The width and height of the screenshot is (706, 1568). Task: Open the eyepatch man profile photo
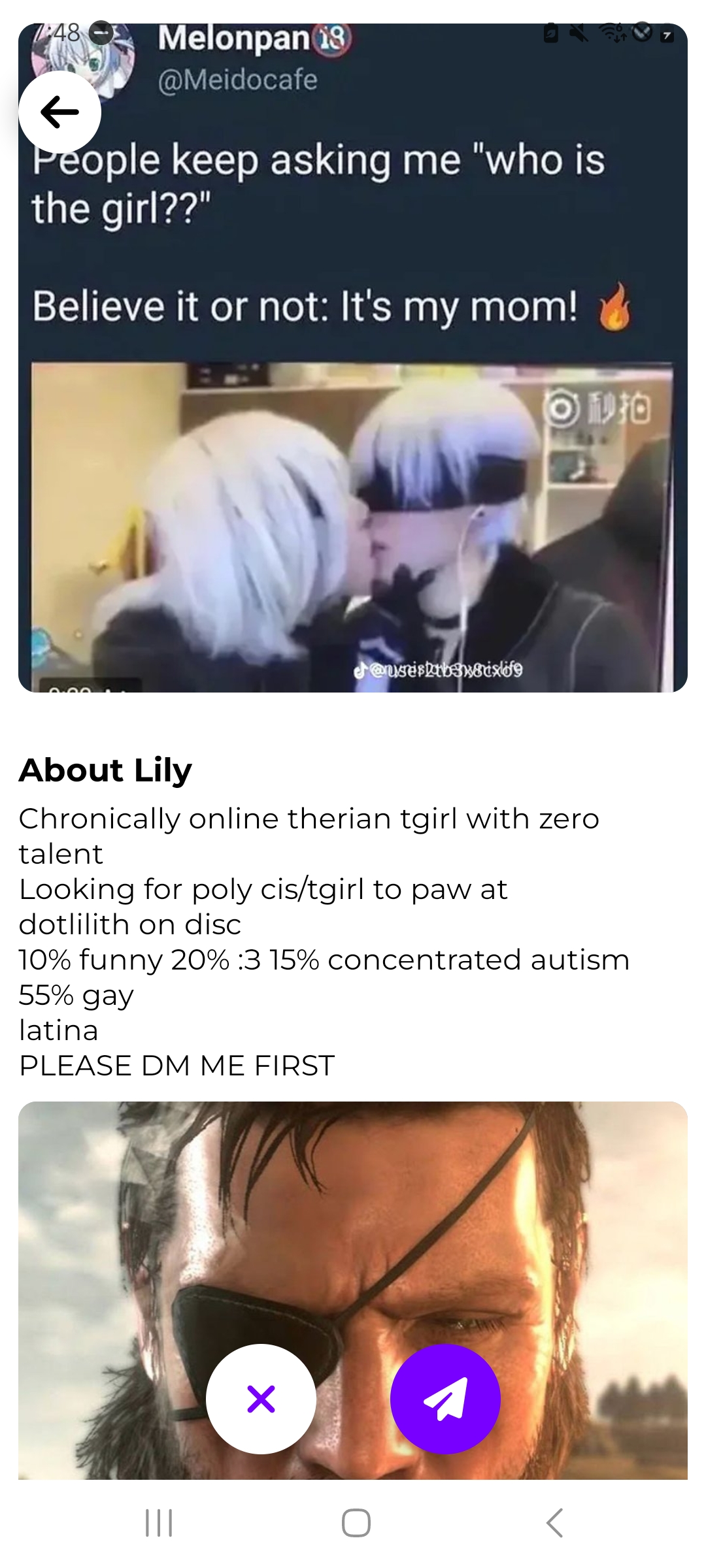tap(353, 1290)
